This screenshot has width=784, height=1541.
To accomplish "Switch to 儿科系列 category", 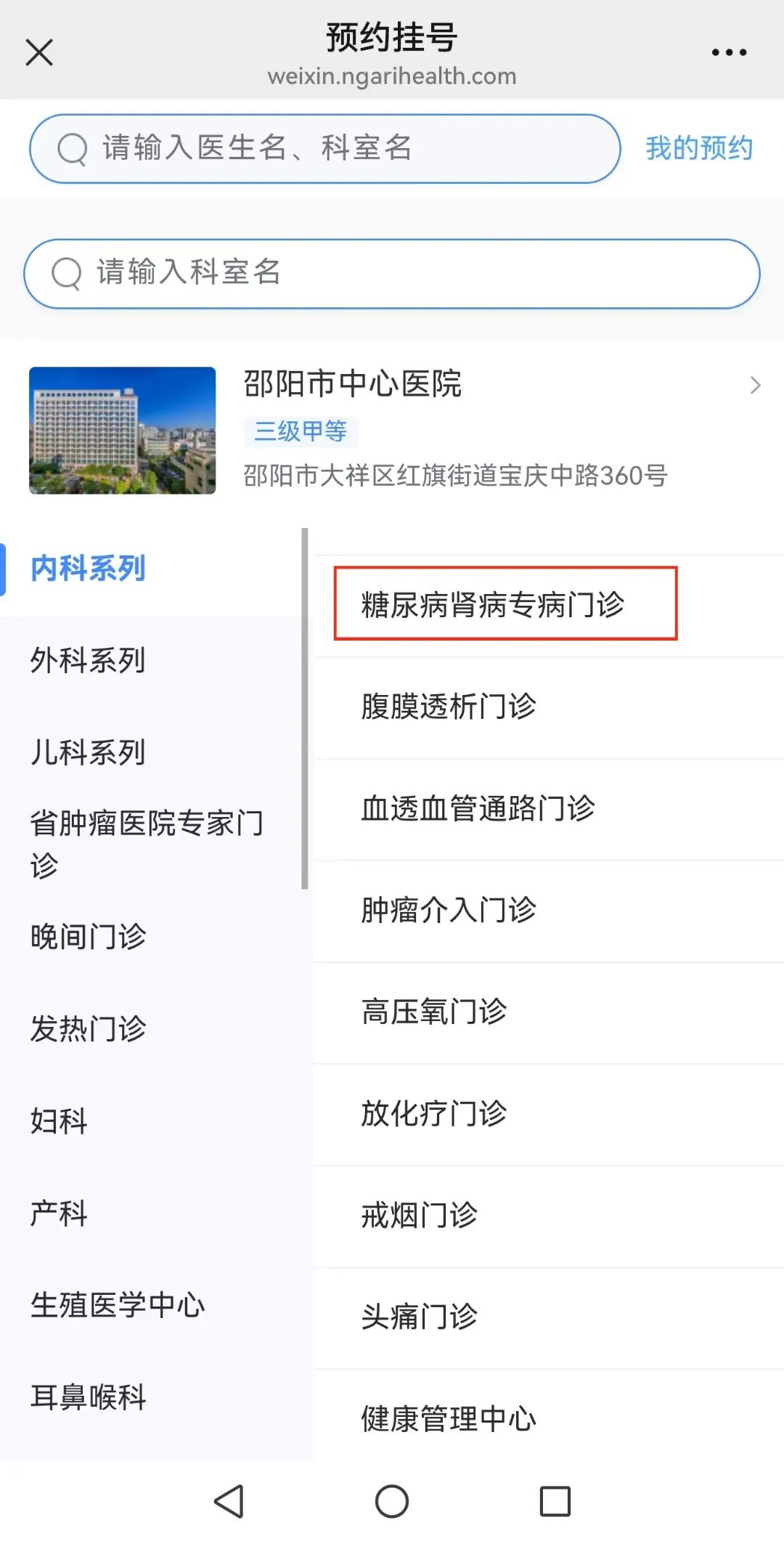I will coord(89,752).
